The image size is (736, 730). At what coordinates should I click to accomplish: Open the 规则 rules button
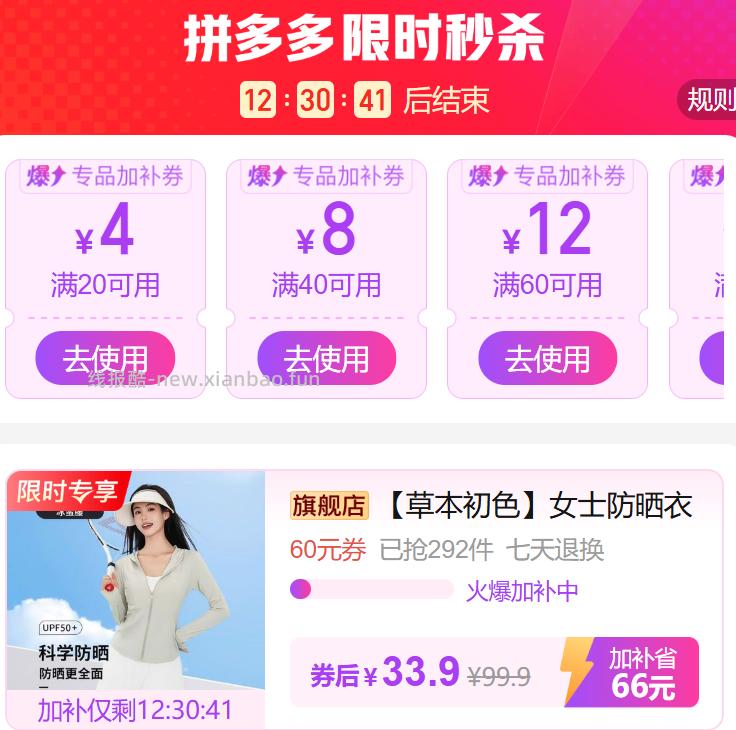(x=710, y=100)
